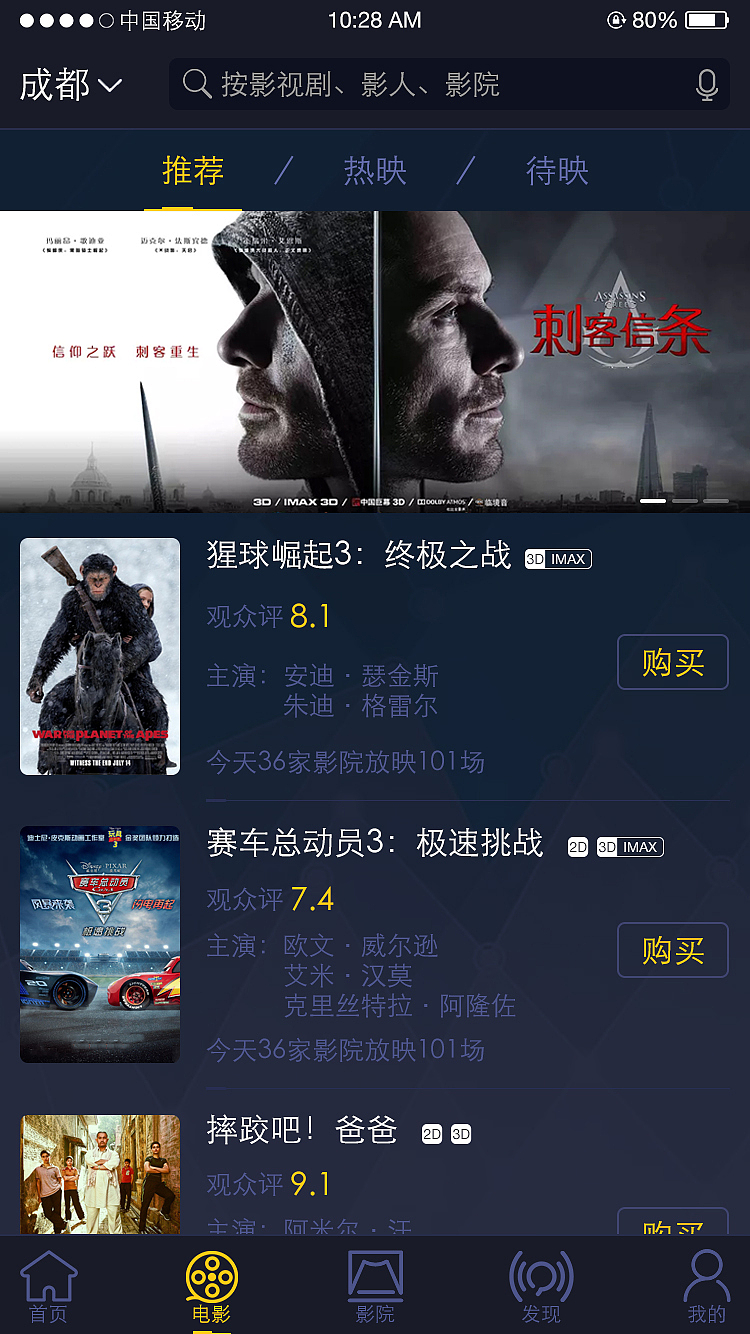Viewport: 750px width, 1334px height.
Task: Open the 赛车总动员3 movie poster thumbnail
Action: tap(100, 943)
